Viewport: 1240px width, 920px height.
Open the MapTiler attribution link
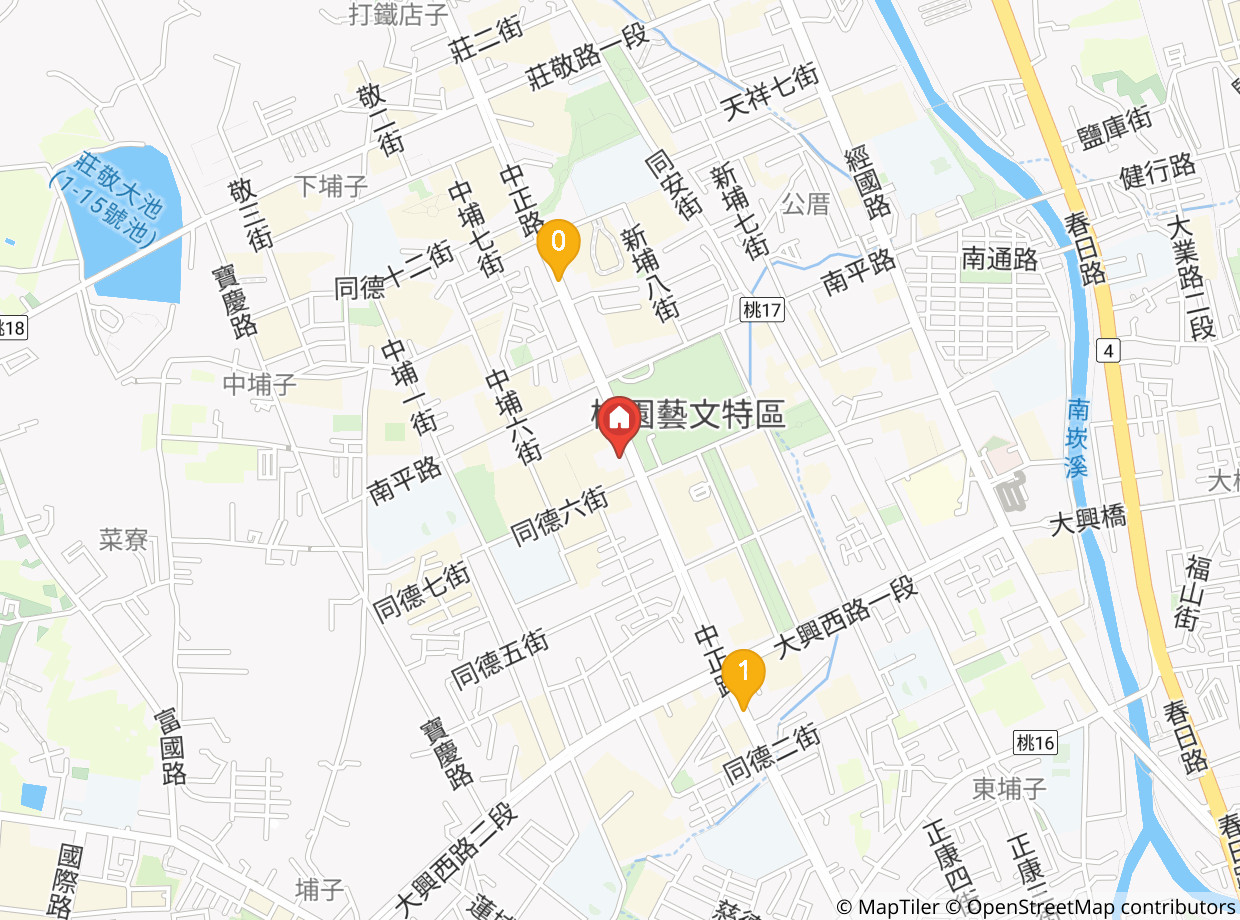886,907
